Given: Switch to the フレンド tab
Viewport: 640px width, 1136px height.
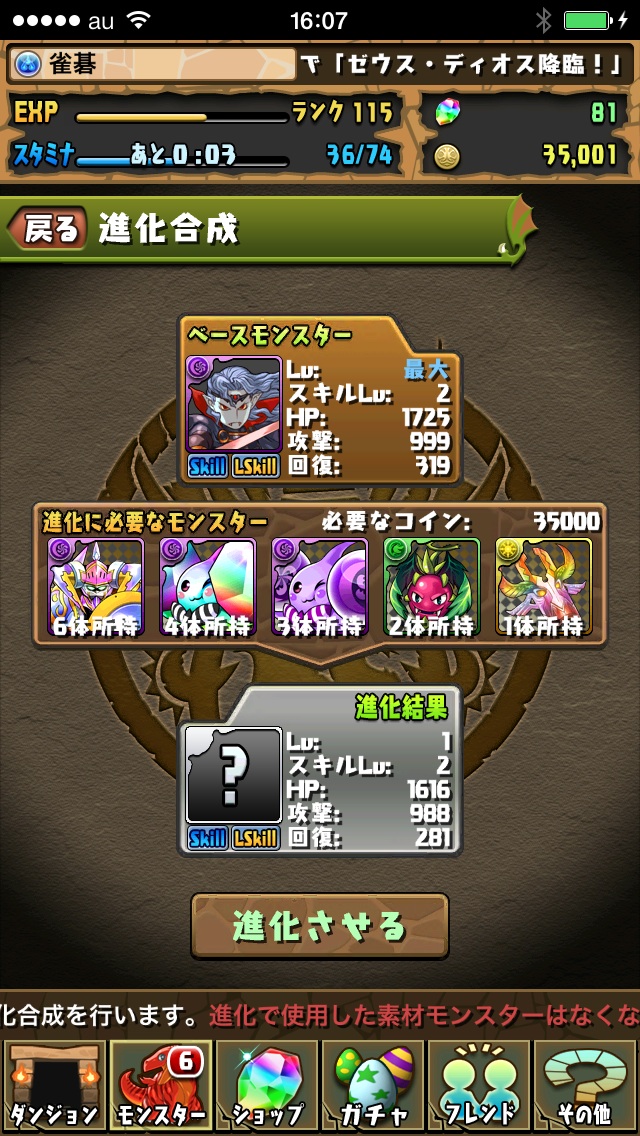Looking at the screenshot, I should 480,1085.
